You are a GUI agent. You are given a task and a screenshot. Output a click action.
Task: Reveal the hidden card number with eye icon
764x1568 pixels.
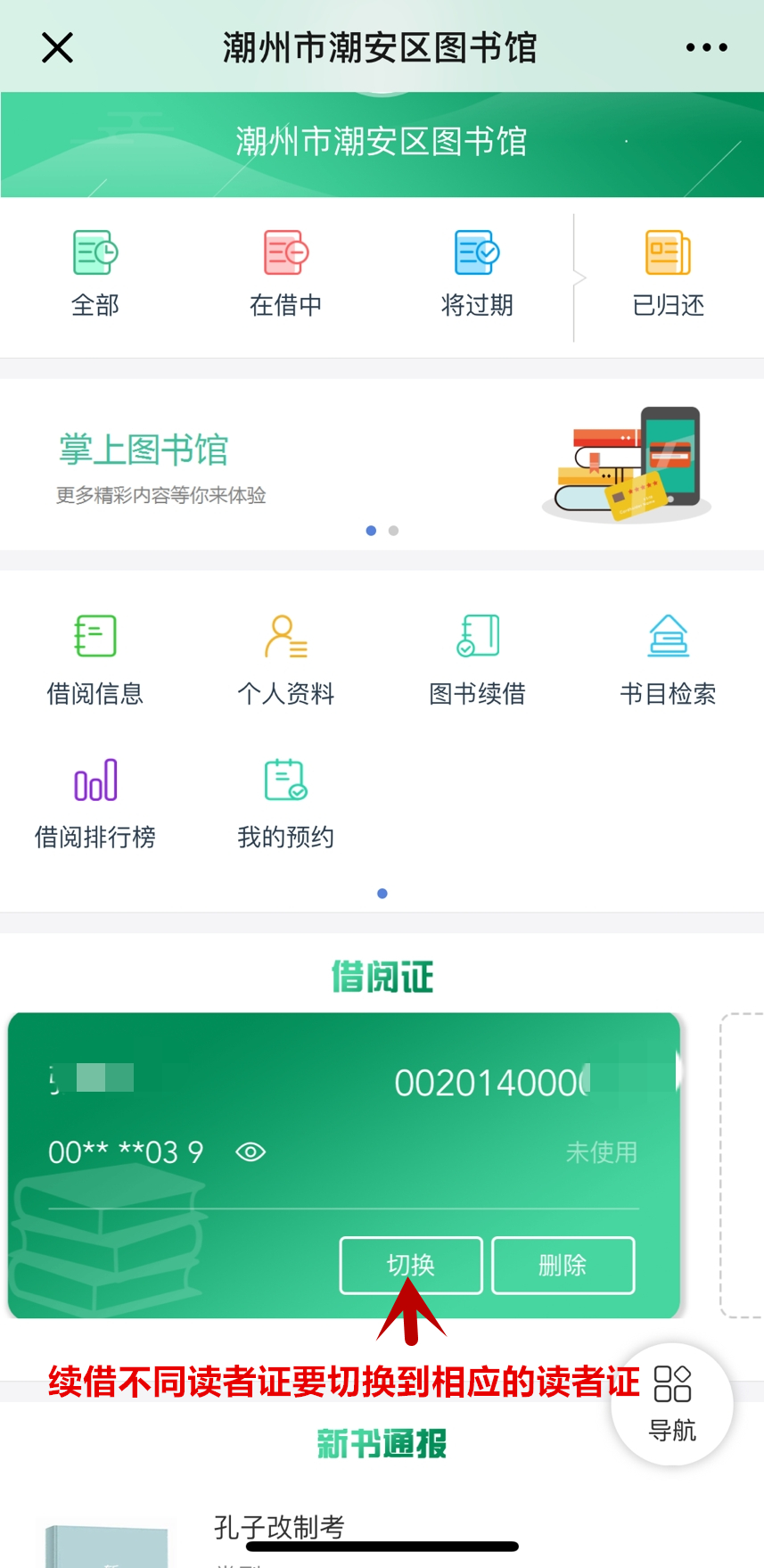pos(251,1152)
